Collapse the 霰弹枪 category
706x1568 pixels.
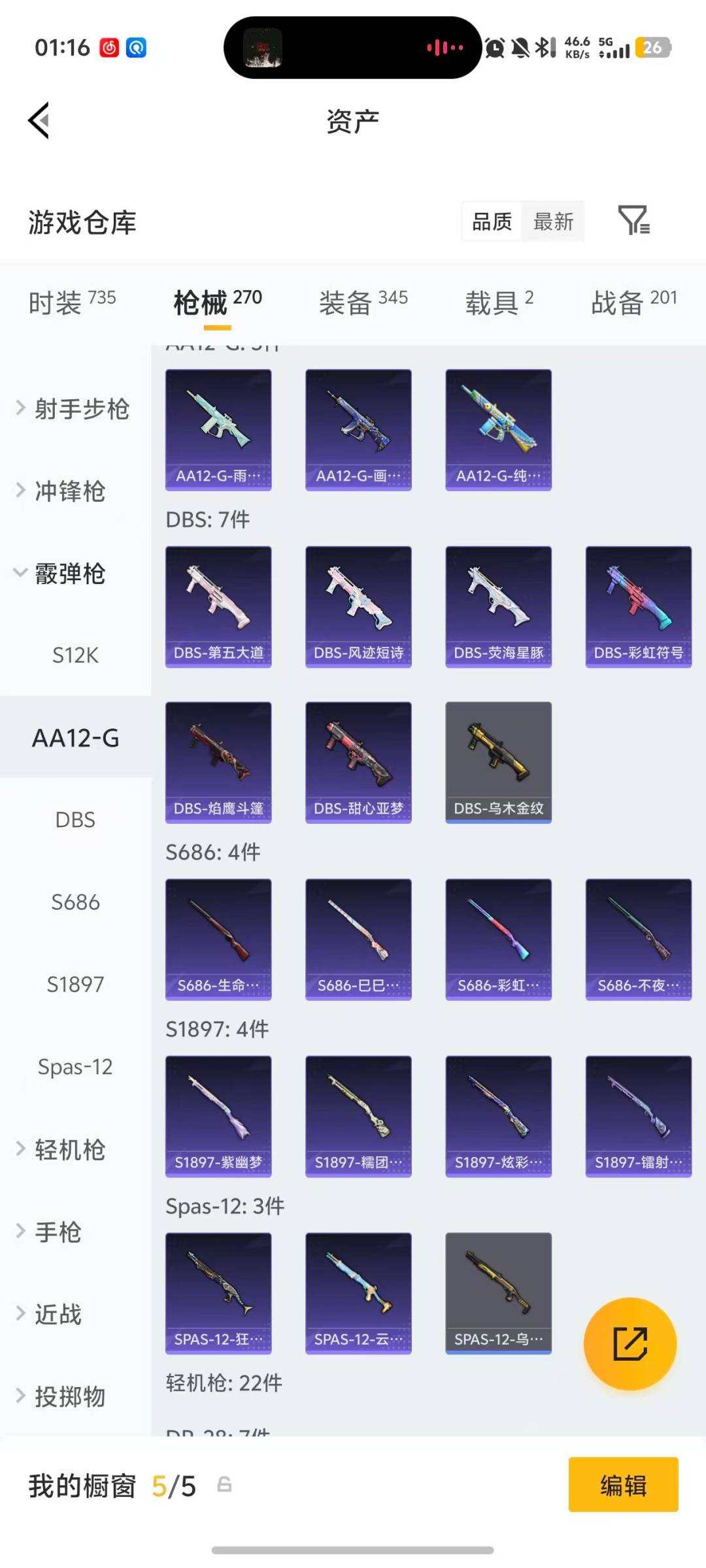point(69,574)
